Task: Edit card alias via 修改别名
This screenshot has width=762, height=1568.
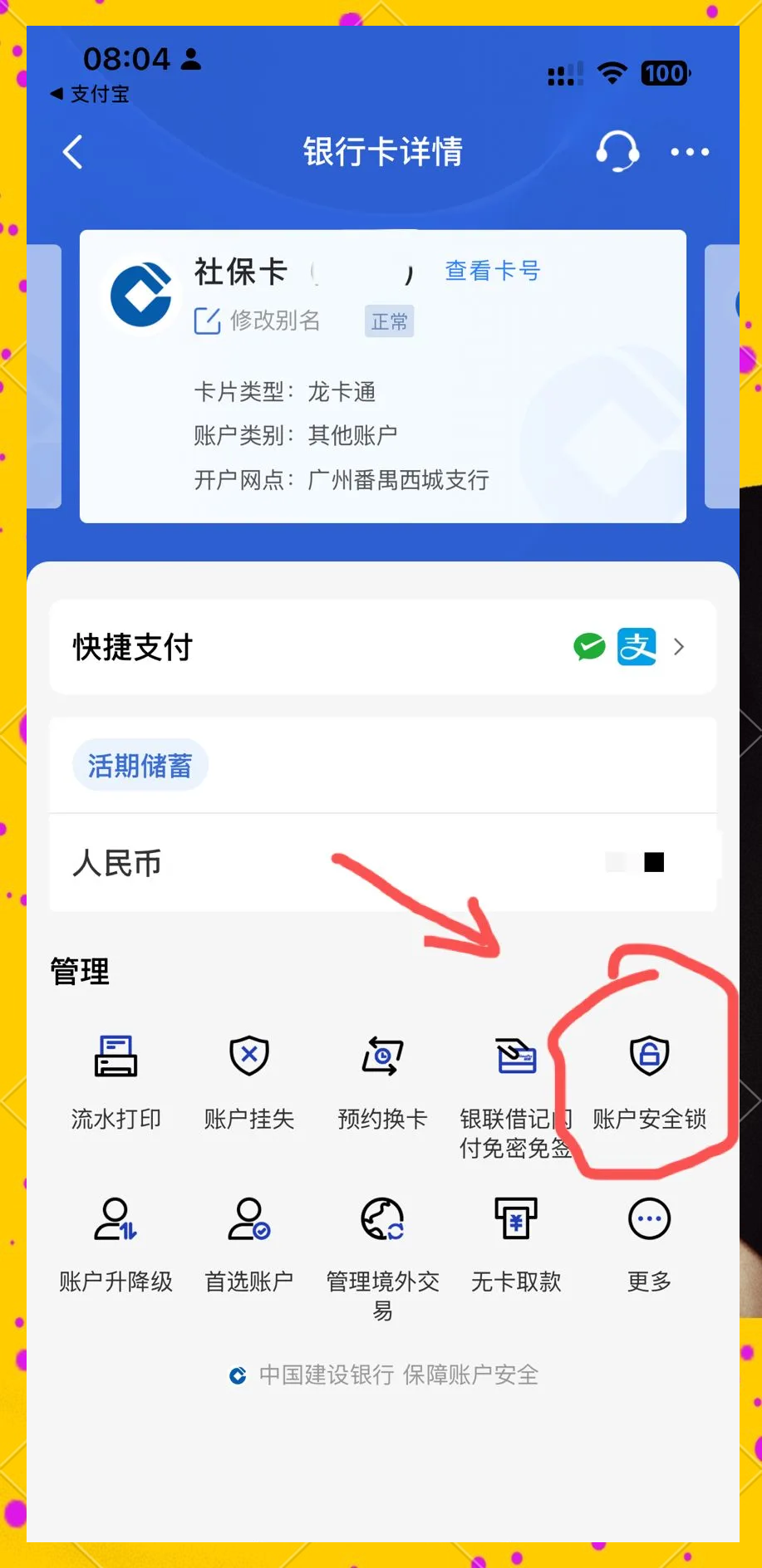Action: (258, 321)
